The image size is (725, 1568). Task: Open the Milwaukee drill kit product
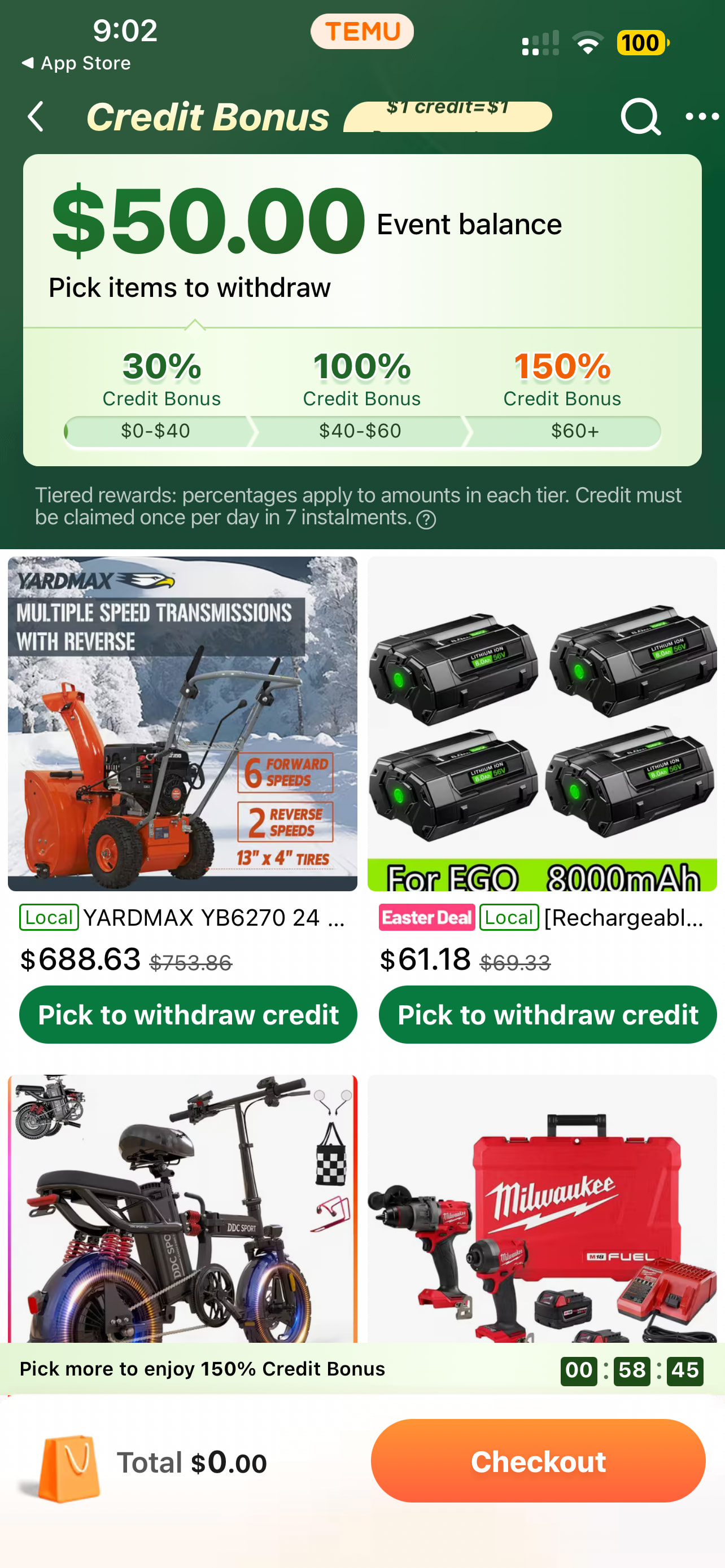click(x=541, y=1208)
